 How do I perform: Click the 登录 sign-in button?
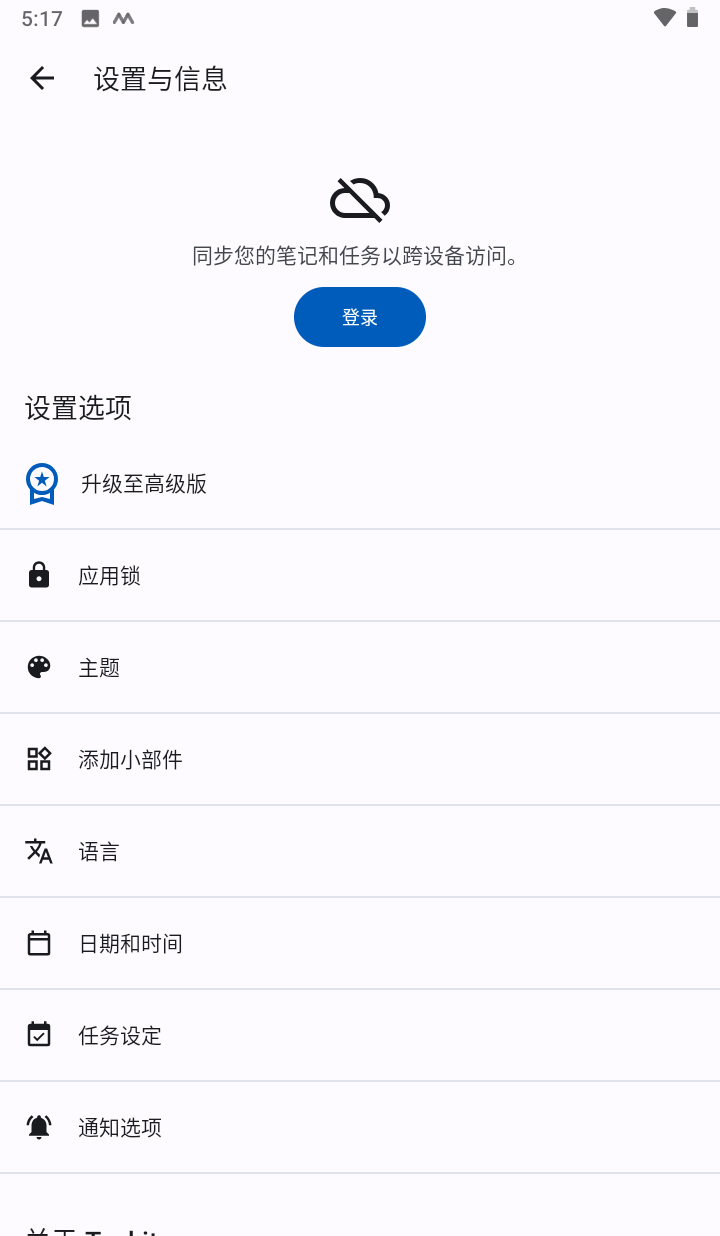[359, 317]
